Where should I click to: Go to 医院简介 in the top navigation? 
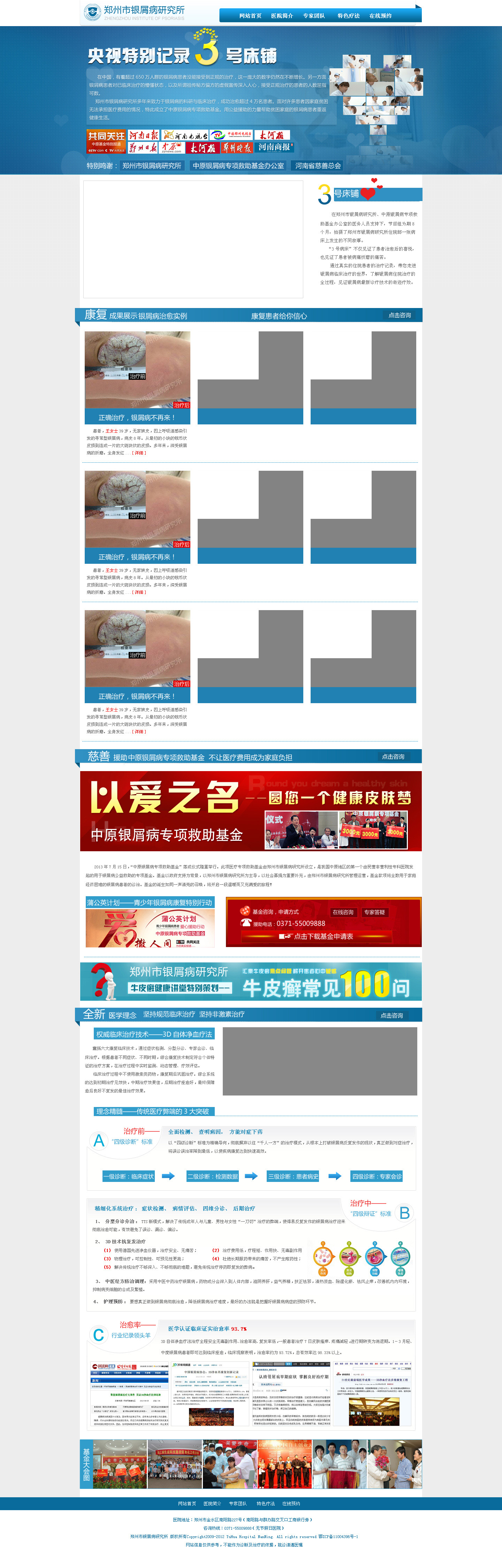tap(282, 16)
